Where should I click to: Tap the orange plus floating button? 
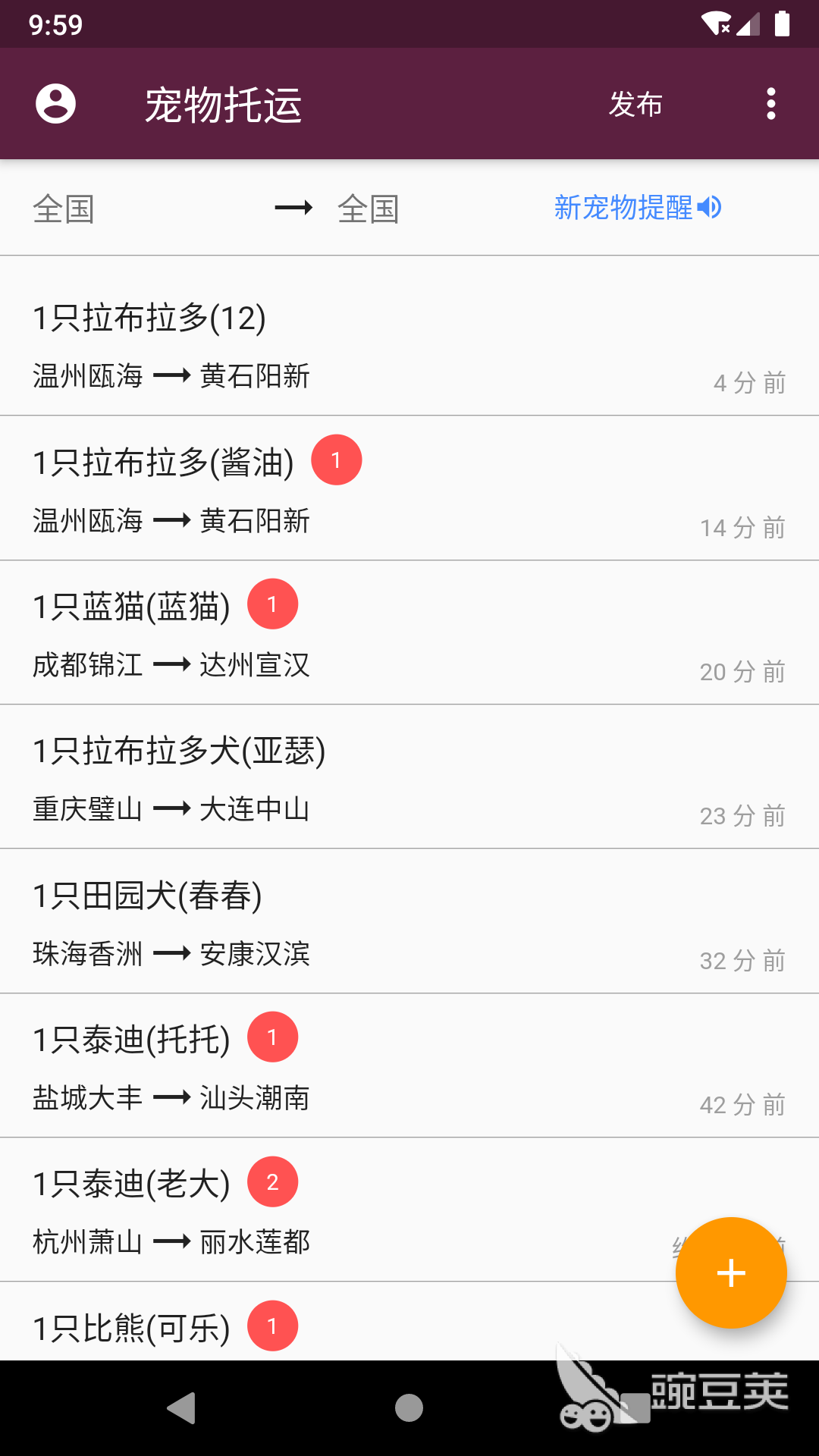click(731, 1272)
